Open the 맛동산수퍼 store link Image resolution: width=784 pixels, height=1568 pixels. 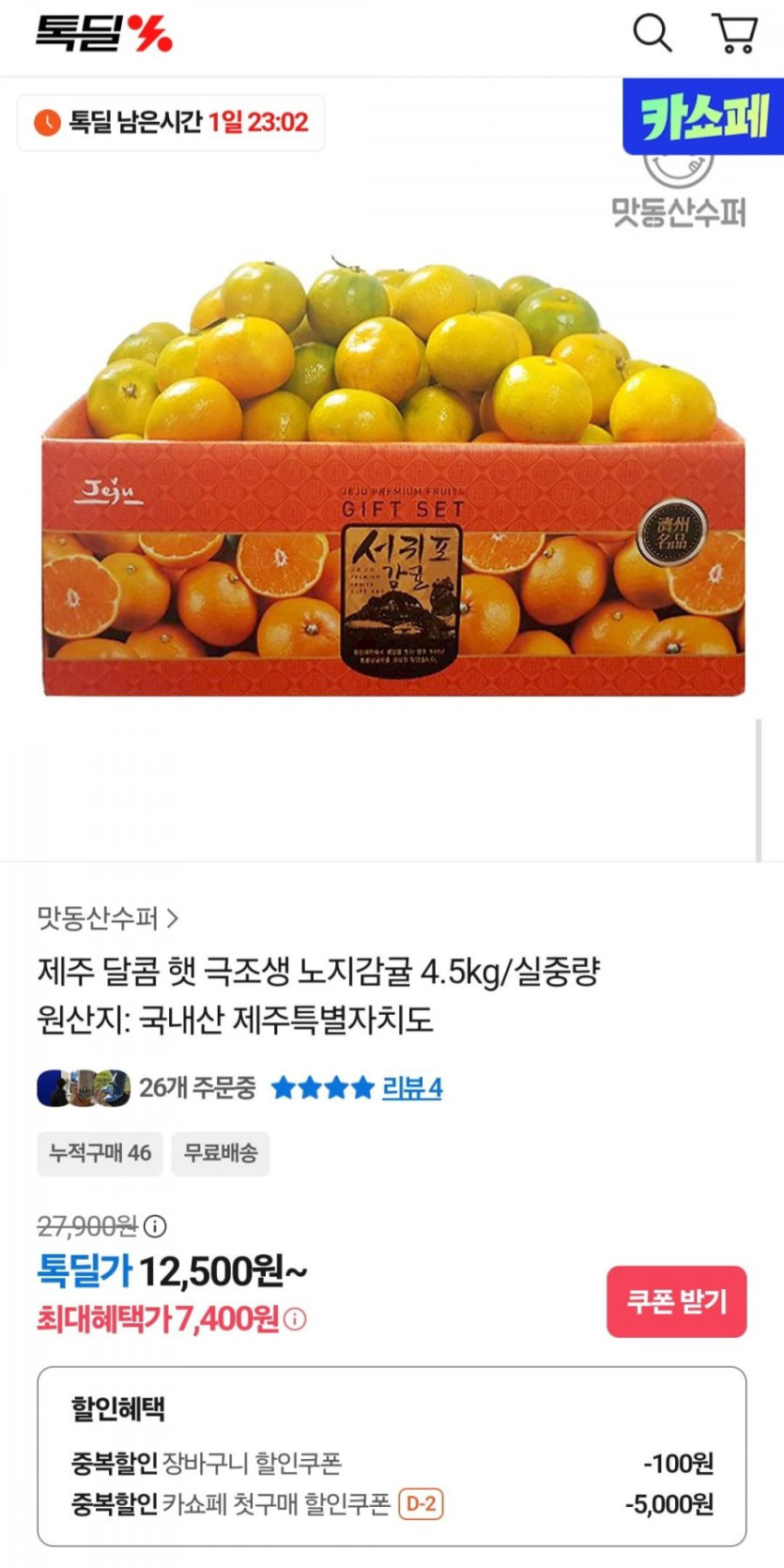point(108,917)
